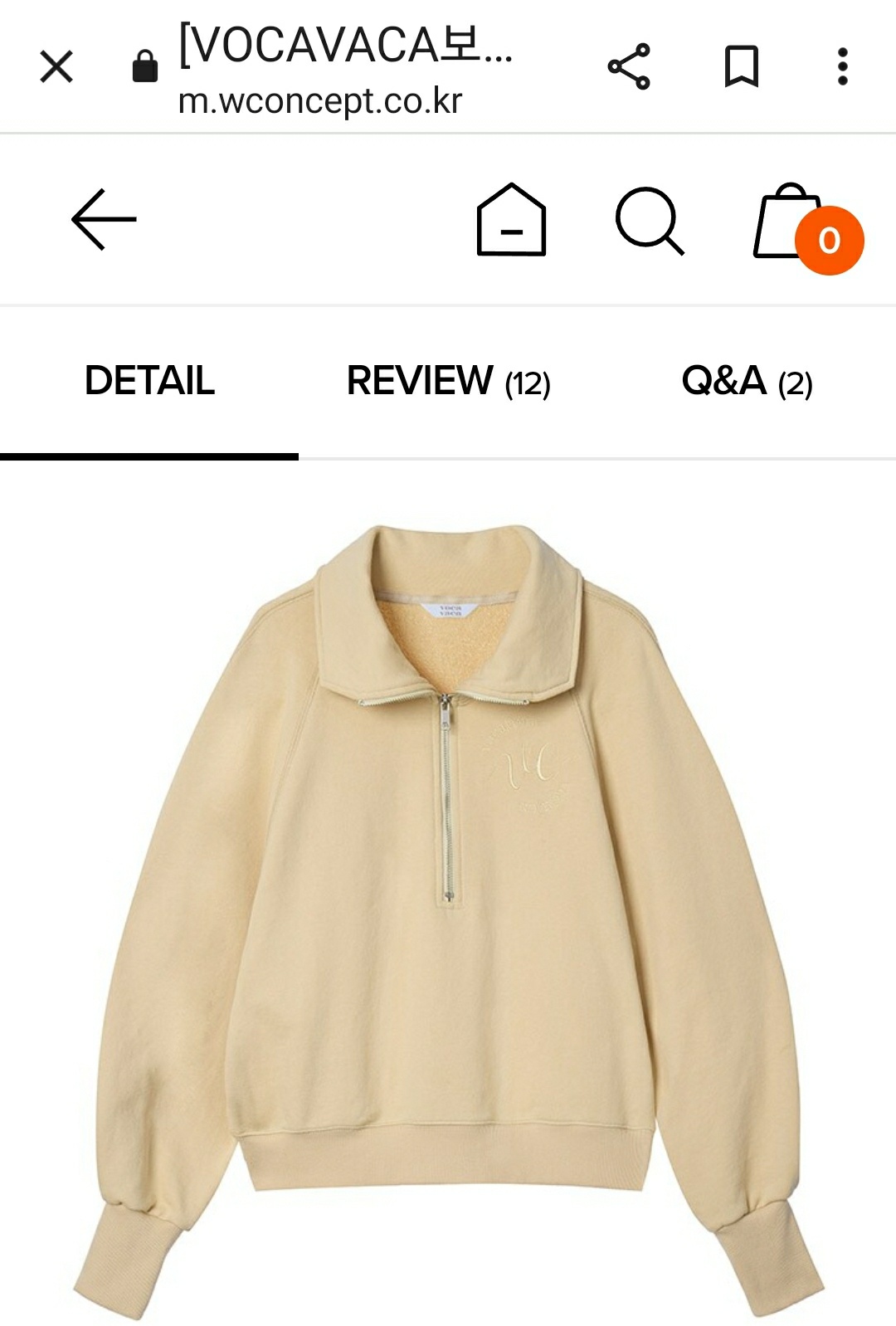This screenshot has width=896, height=1326.
Task: Switch to the Q&A (2) tab
Action: 747,382
